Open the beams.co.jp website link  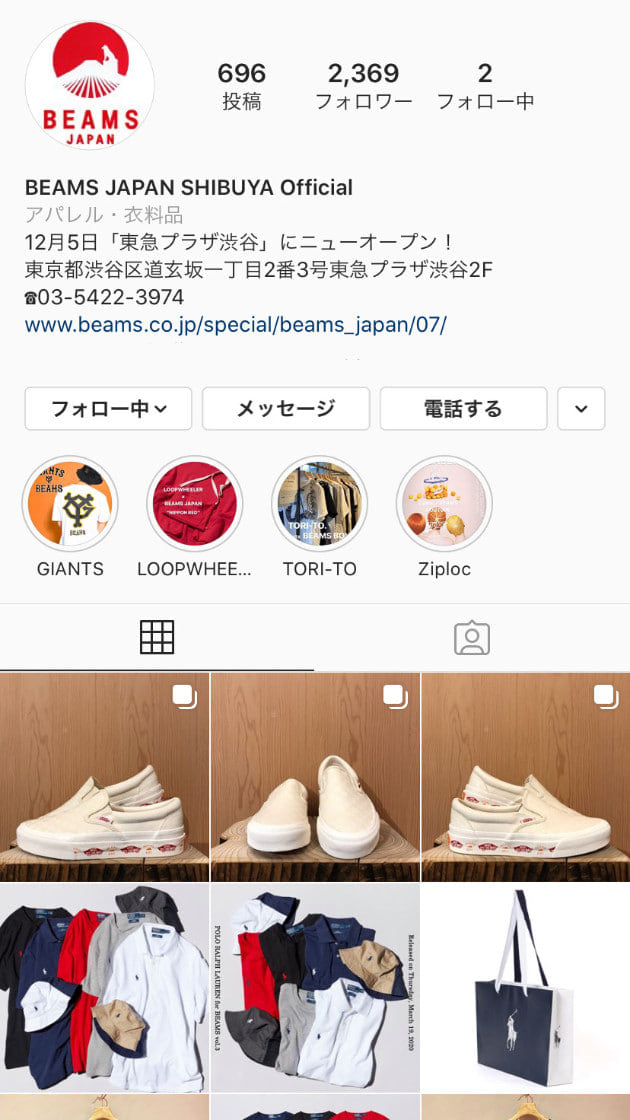tap(235, 325)
